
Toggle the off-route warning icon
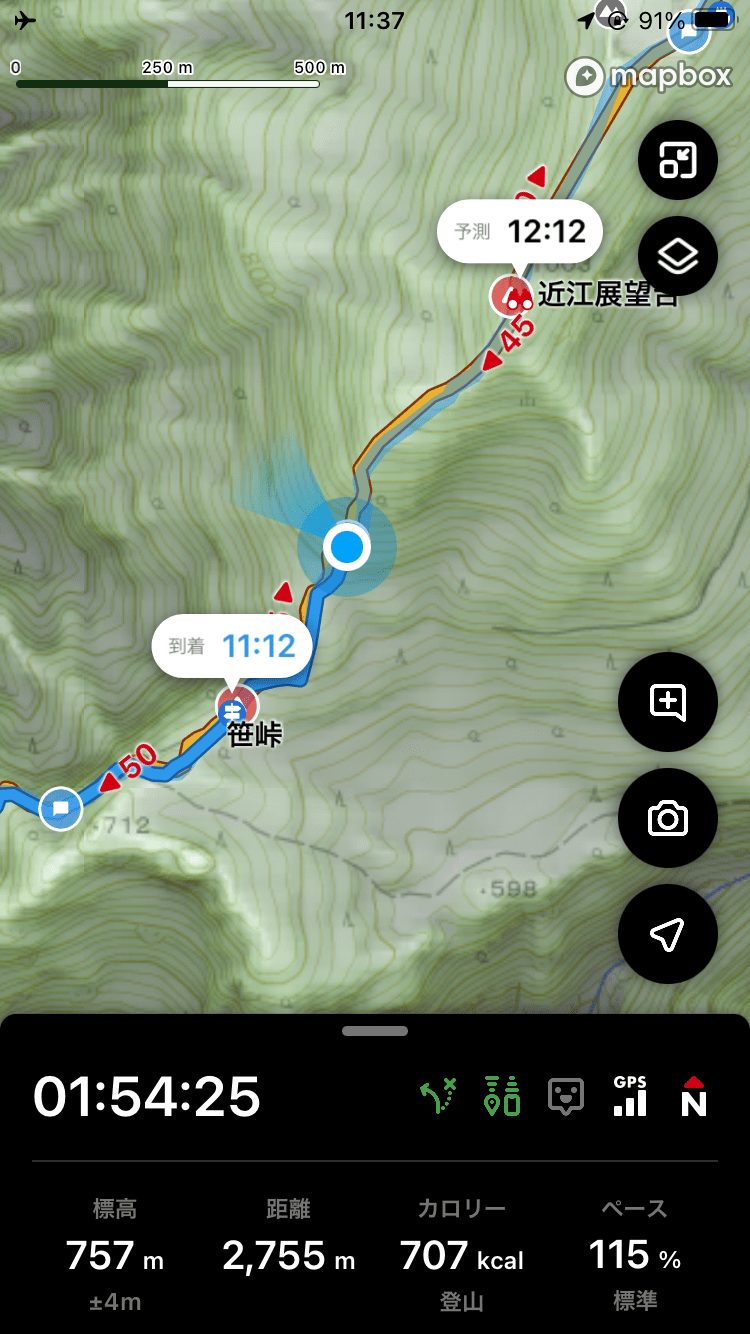[438, 1096]
